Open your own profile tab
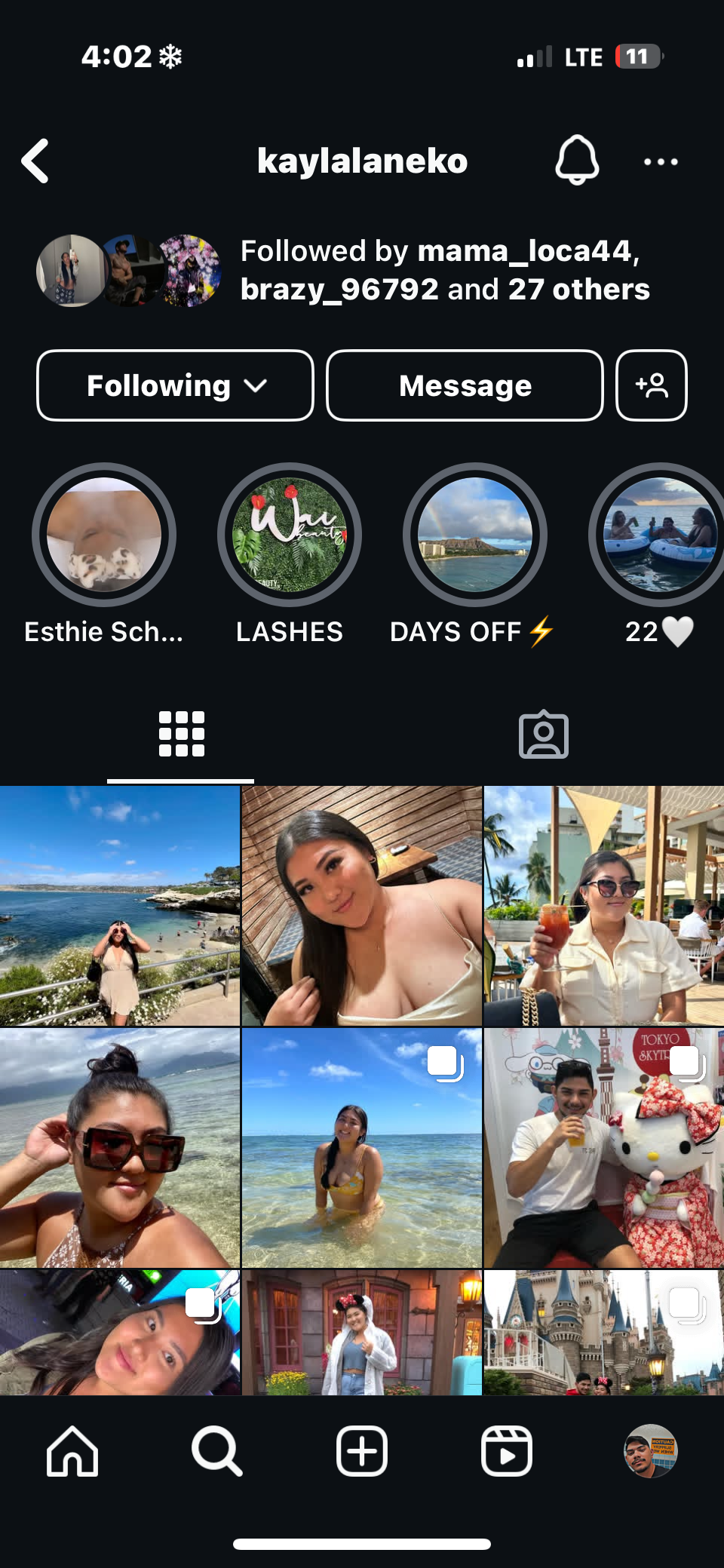 coord(651,1450)
